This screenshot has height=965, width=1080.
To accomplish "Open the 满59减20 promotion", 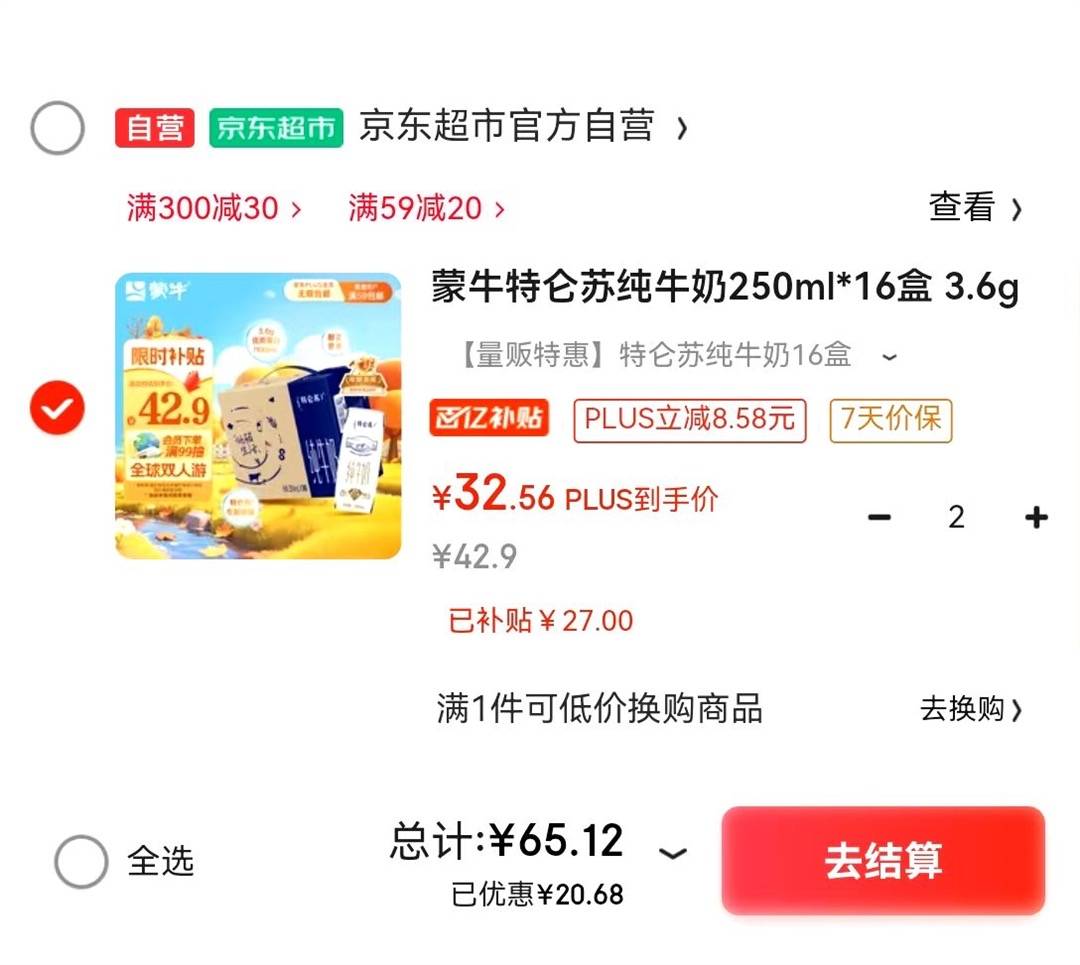I will pos(426,209).
